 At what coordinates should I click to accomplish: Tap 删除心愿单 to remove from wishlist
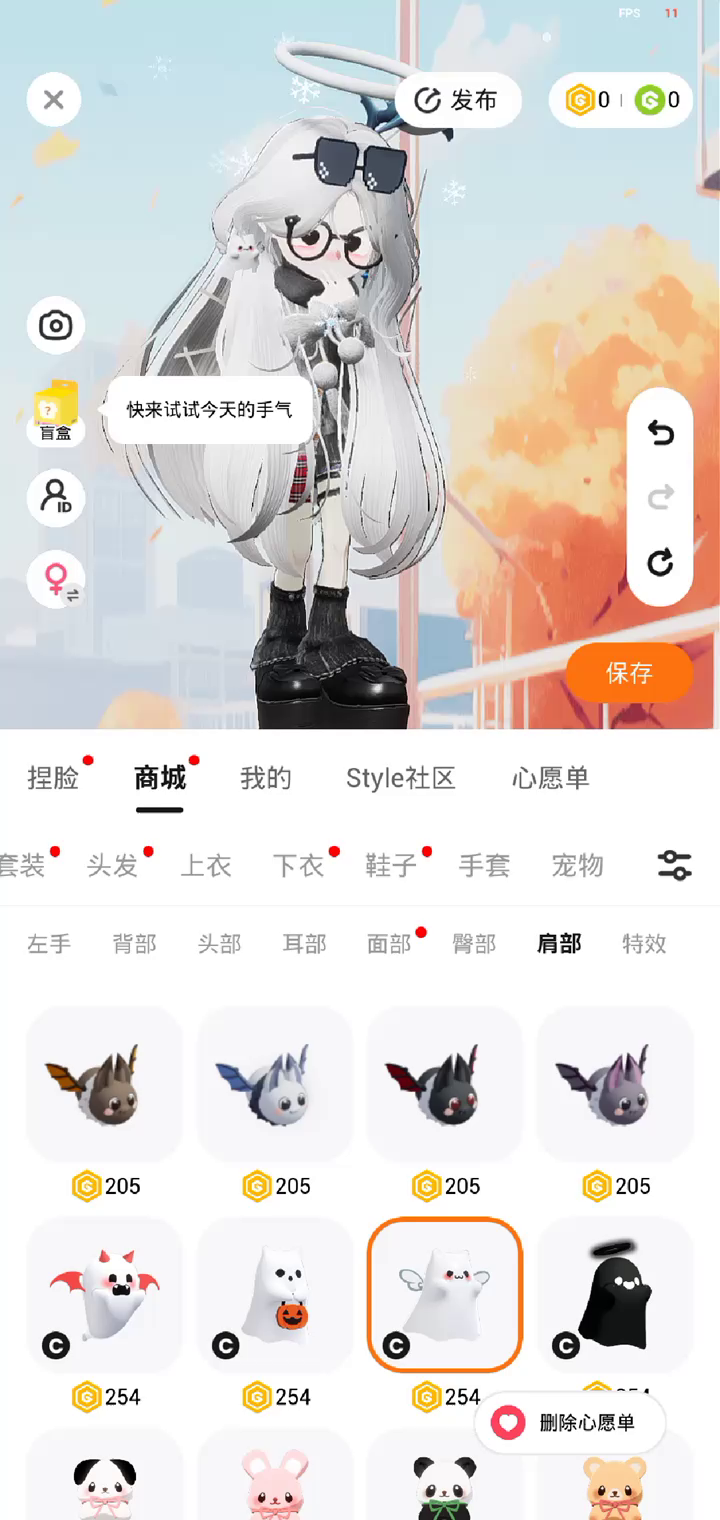(x=571, y=1423)
